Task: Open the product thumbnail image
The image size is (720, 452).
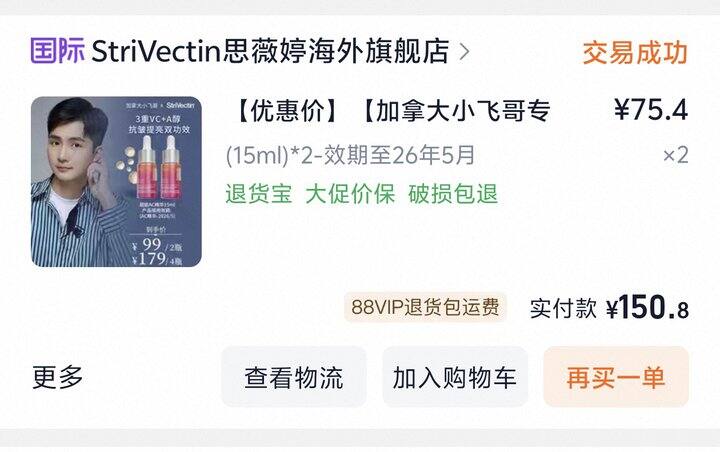Action: (x=116, y=181)
